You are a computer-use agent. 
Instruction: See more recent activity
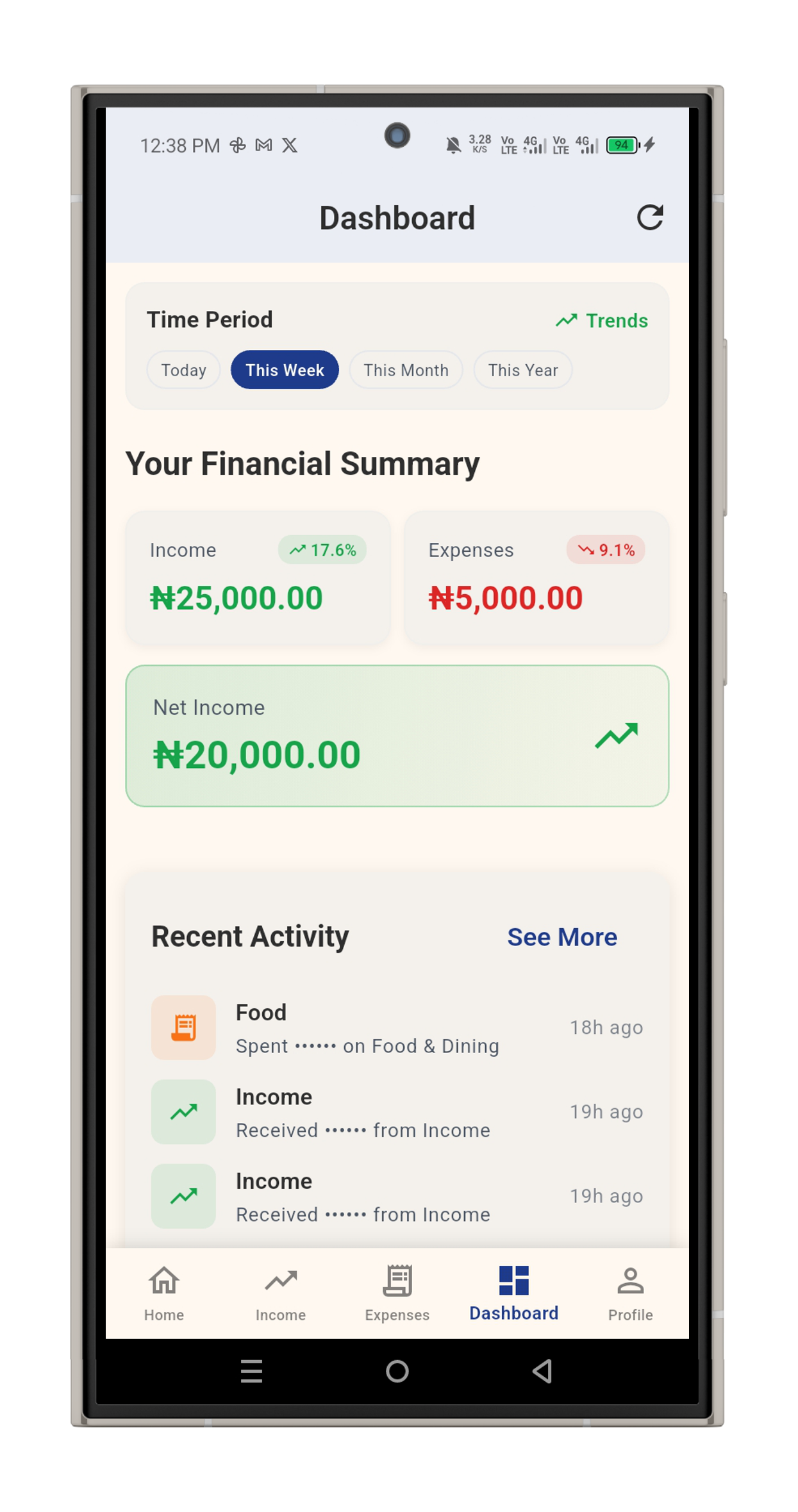tap(561, 937)
